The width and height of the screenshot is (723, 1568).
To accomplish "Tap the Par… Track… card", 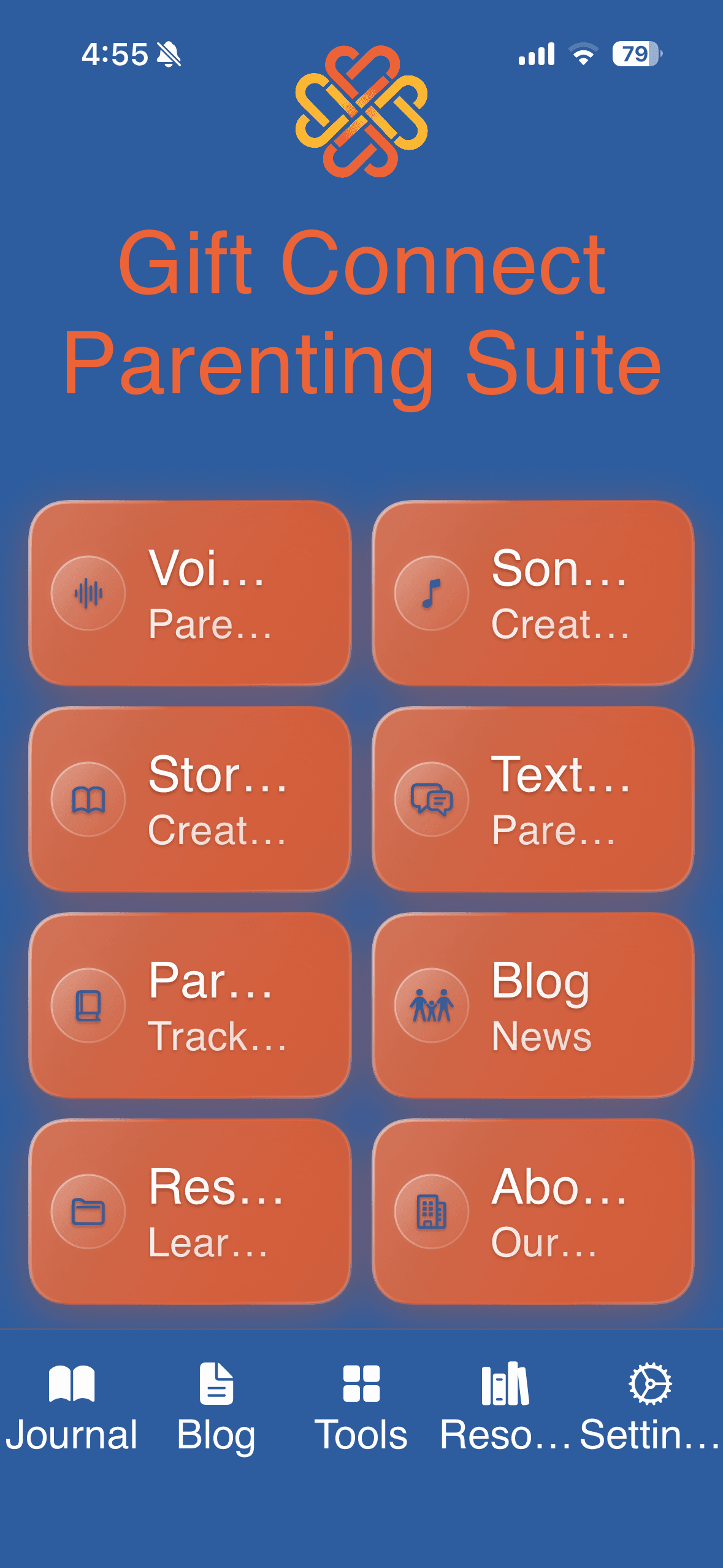I will [190, 1005].
